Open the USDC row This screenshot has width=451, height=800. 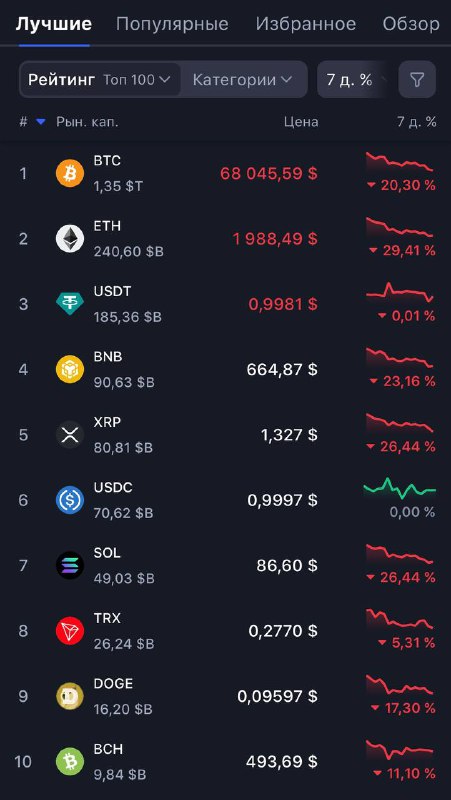[x=226, y=500]
